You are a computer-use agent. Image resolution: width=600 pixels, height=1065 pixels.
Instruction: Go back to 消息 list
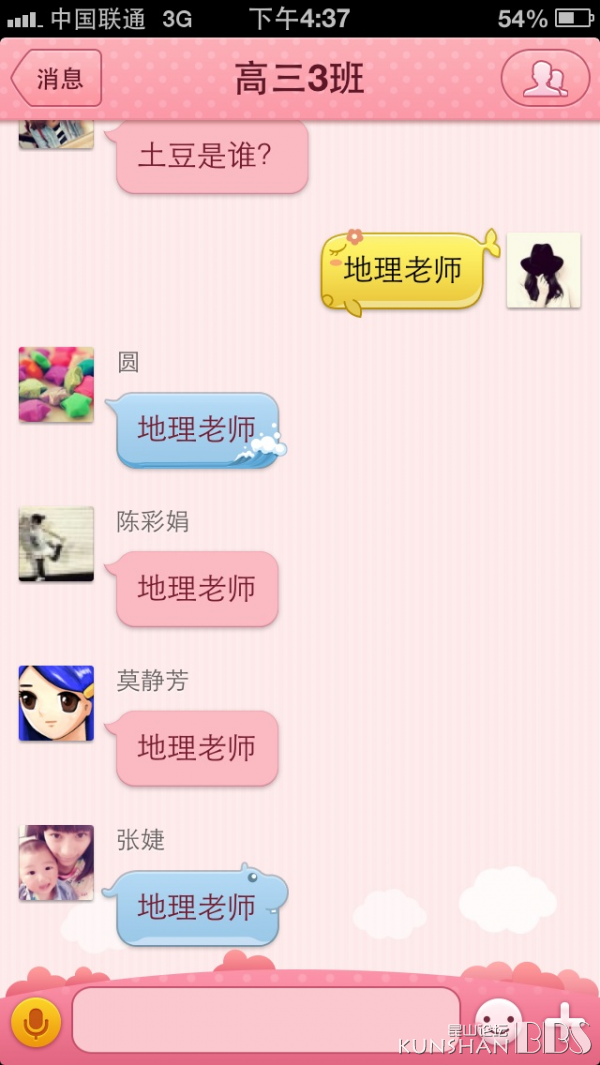[x=57, y=78]
